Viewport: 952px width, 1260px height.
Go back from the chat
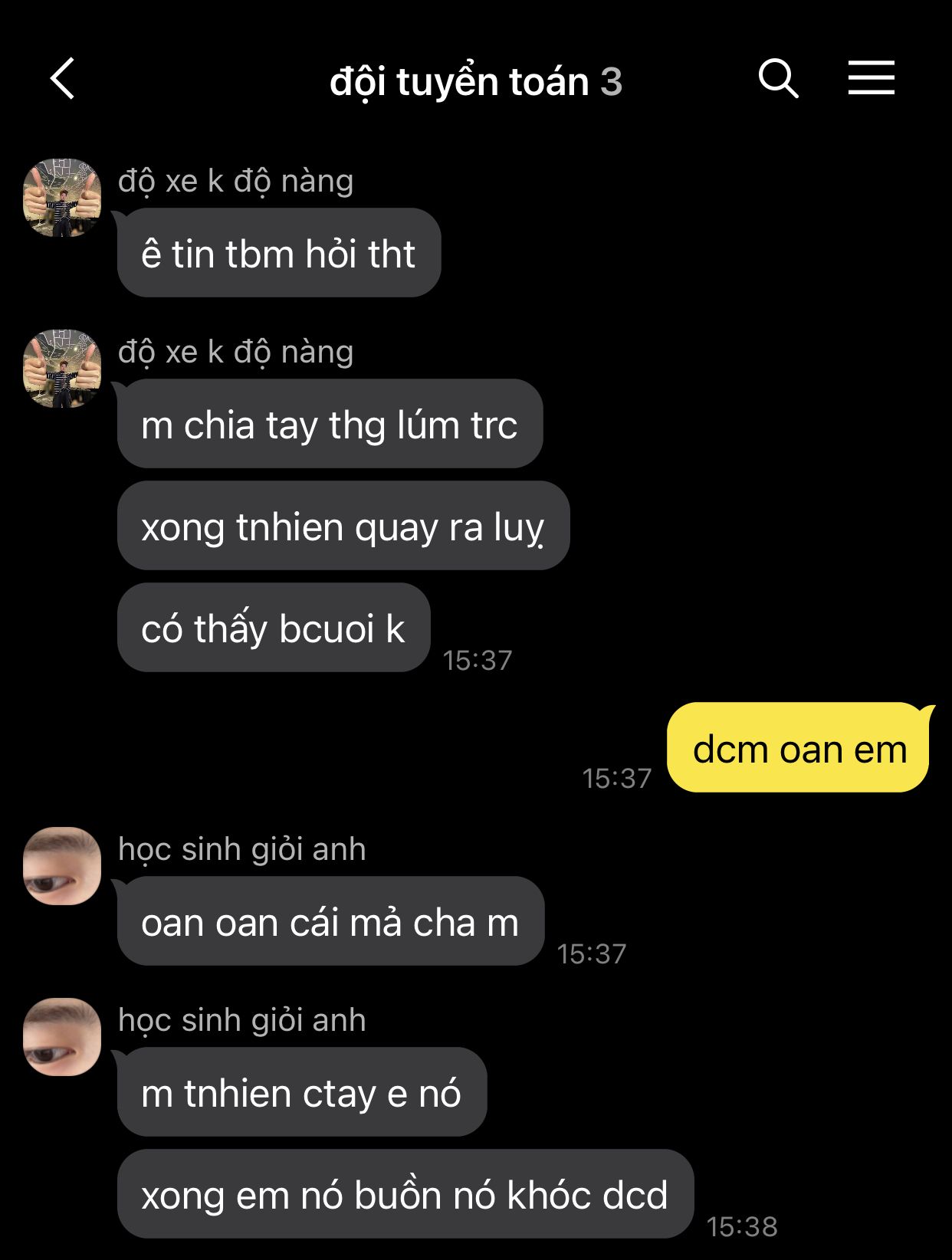coord(63,79)
